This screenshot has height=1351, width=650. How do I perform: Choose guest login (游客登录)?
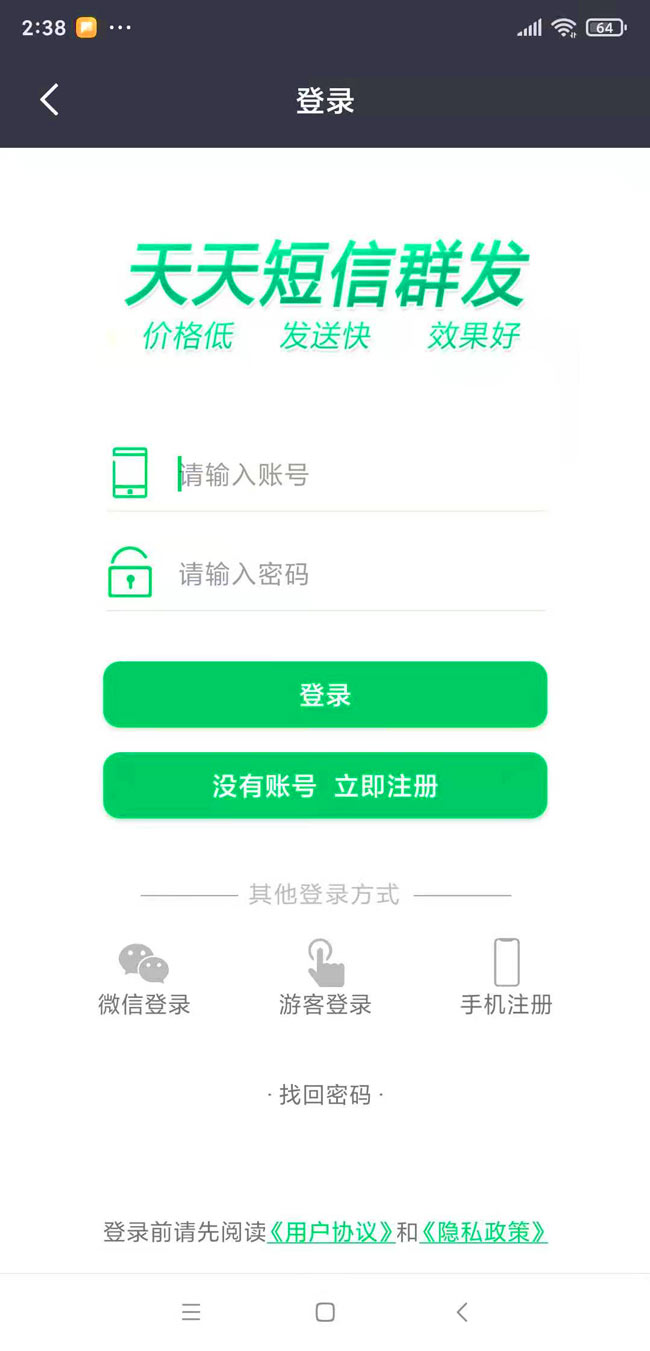point(325,978)
